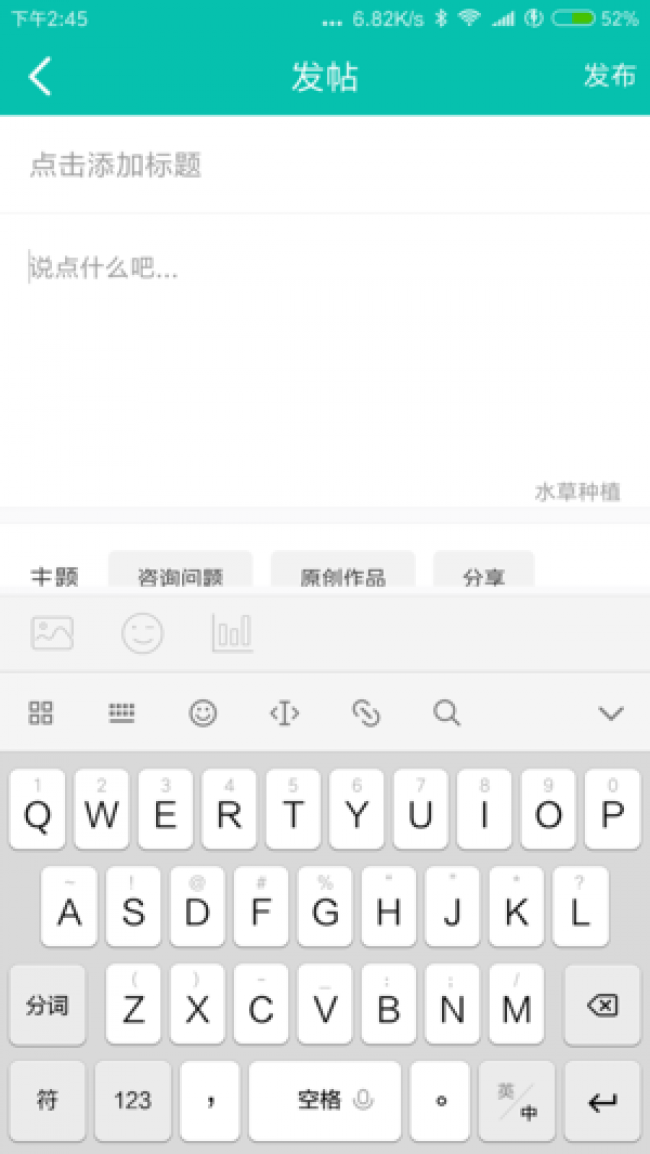Image resolution: width=650 pixels, height=1154 pixels.
Task: Add a picture with the image icon
Action: [x=52, y=633]
